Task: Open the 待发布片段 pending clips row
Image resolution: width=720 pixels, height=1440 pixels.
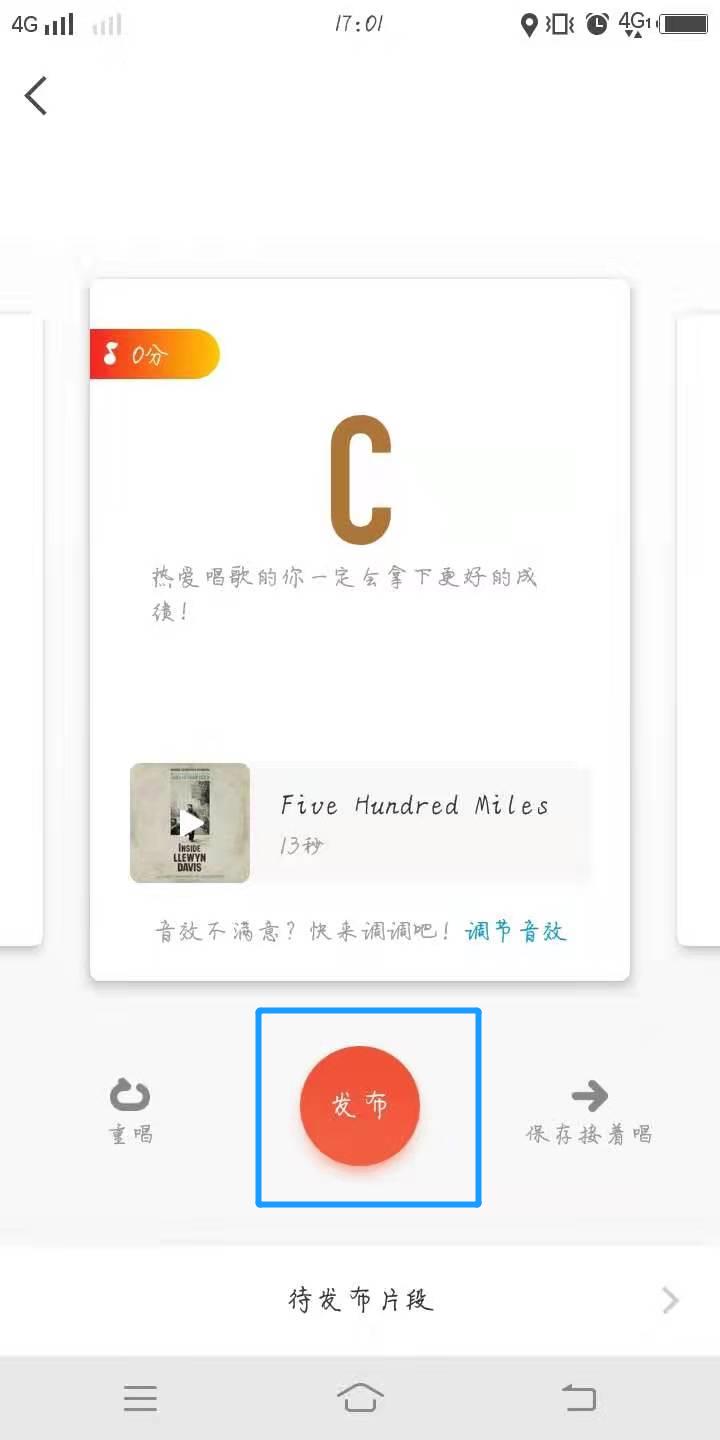Action: tap(360, 1300)
